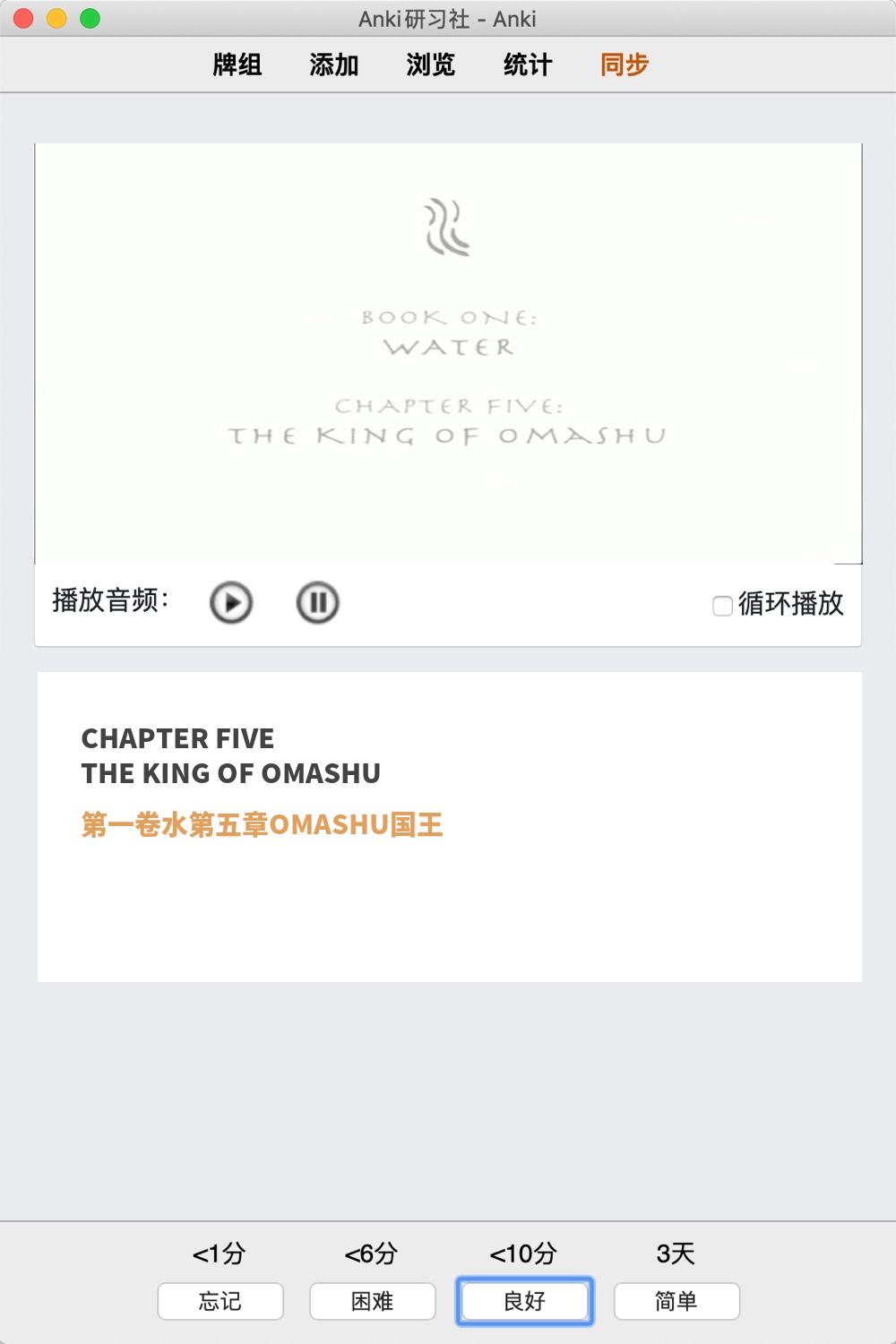Rate the card as 简单
Viewport: 896px width, 1344px height.
pos(676,1301)
